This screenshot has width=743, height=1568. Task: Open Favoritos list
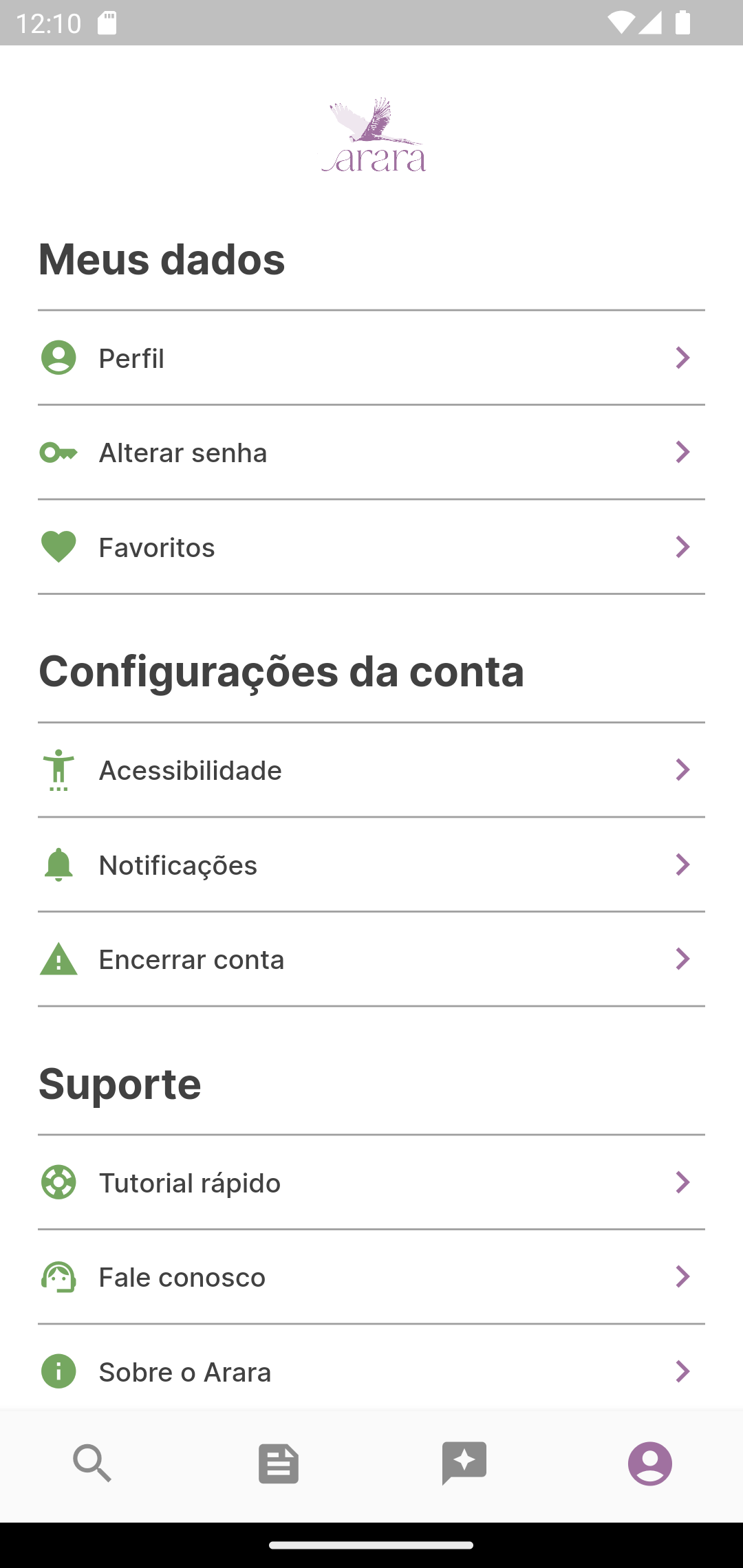pyautogui.click(x=371, y=547)
